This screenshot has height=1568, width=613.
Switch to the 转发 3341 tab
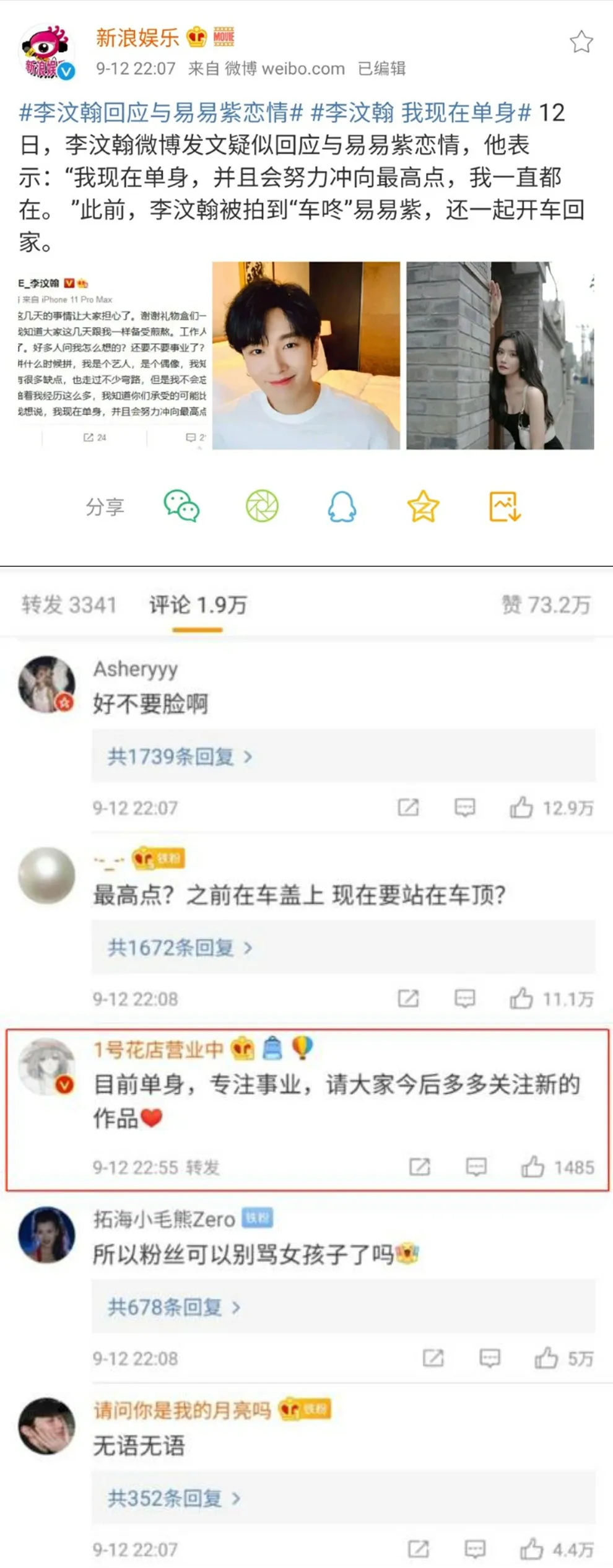click(69, 604)
